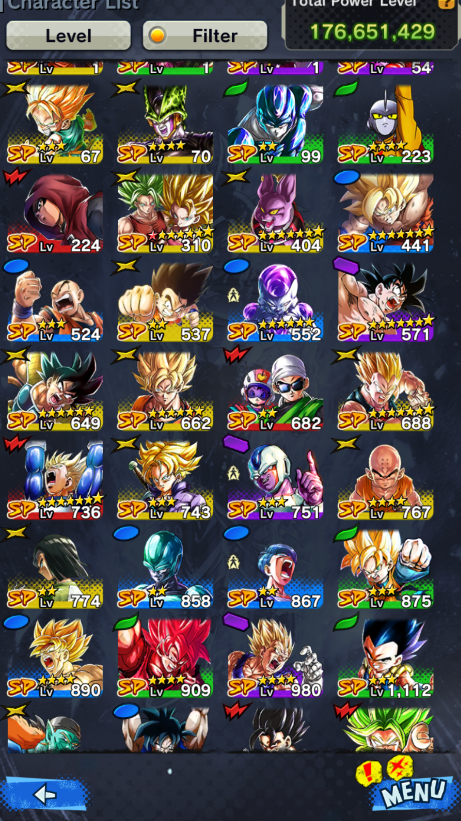The image size is (461, 821).
Task: Choose the level 858 character
Action: 165,570
